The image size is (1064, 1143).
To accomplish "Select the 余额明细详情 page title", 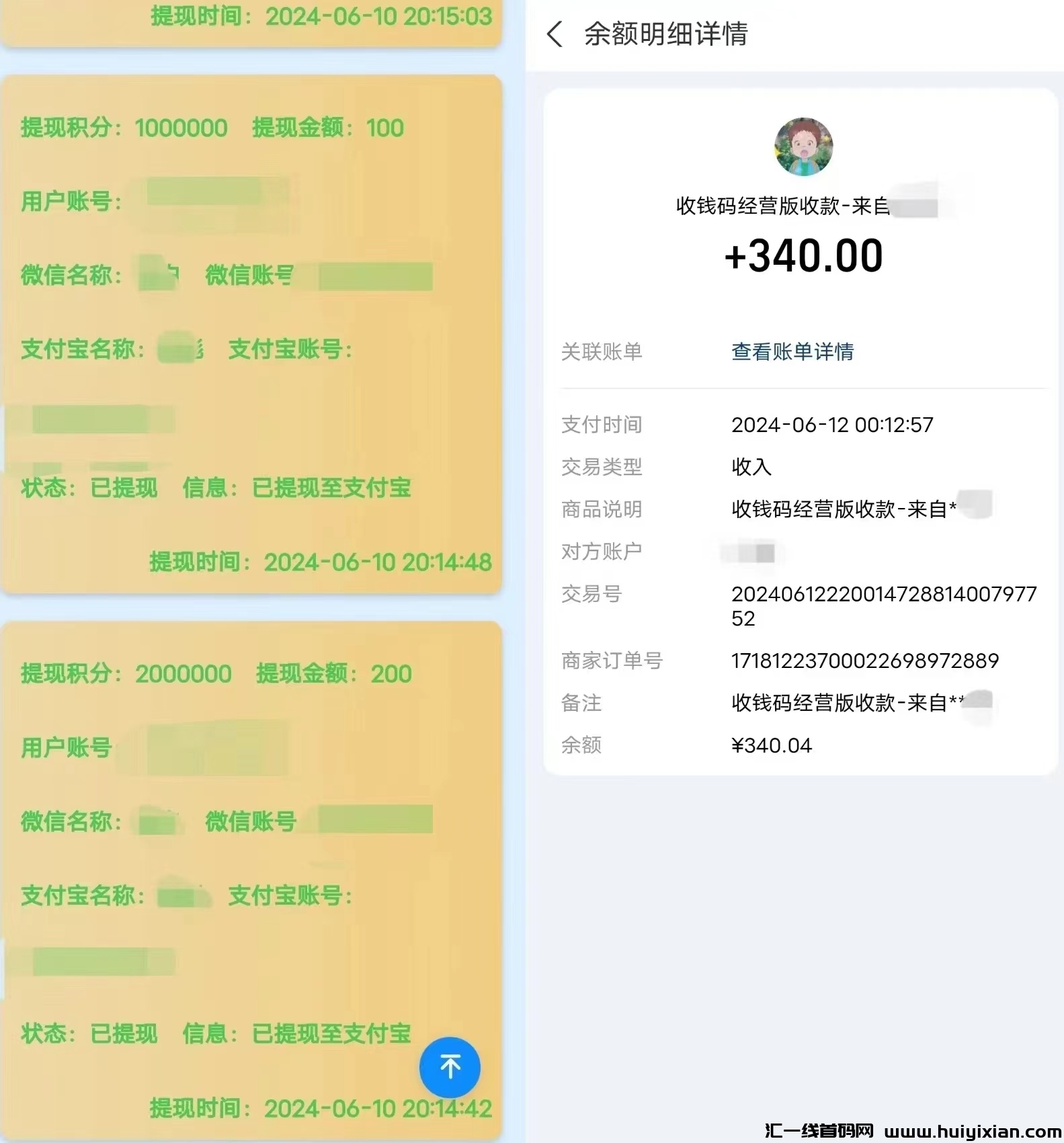I will 667,36.
